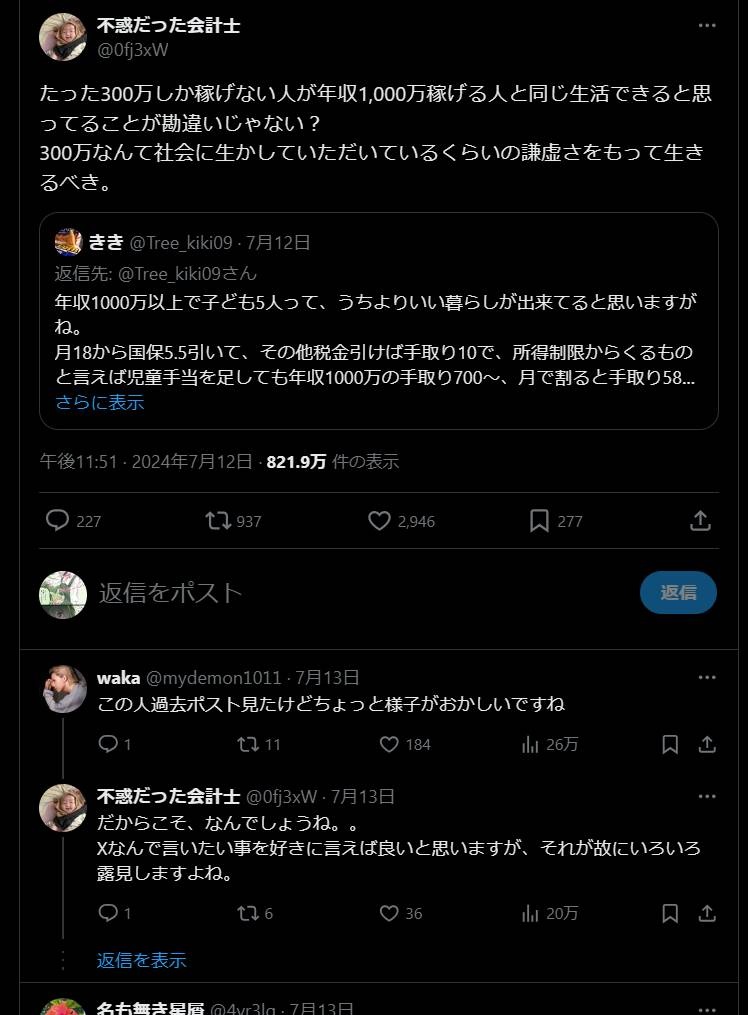Like waka's reply with 184 likes
Viewport: 748px width, 1015px height.
click(390, 744)
